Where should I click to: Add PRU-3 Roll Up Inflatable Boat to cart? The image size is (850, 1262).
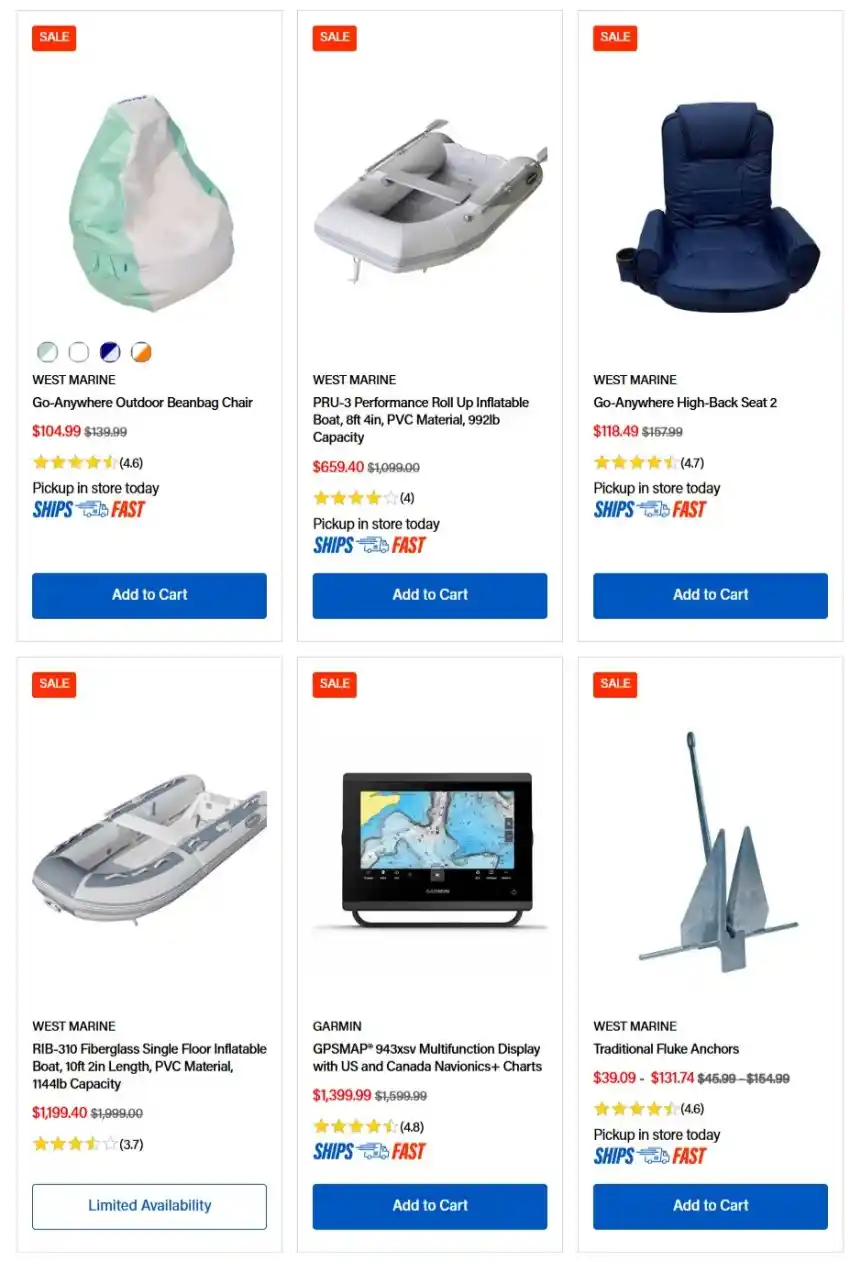tap(429, 595)
